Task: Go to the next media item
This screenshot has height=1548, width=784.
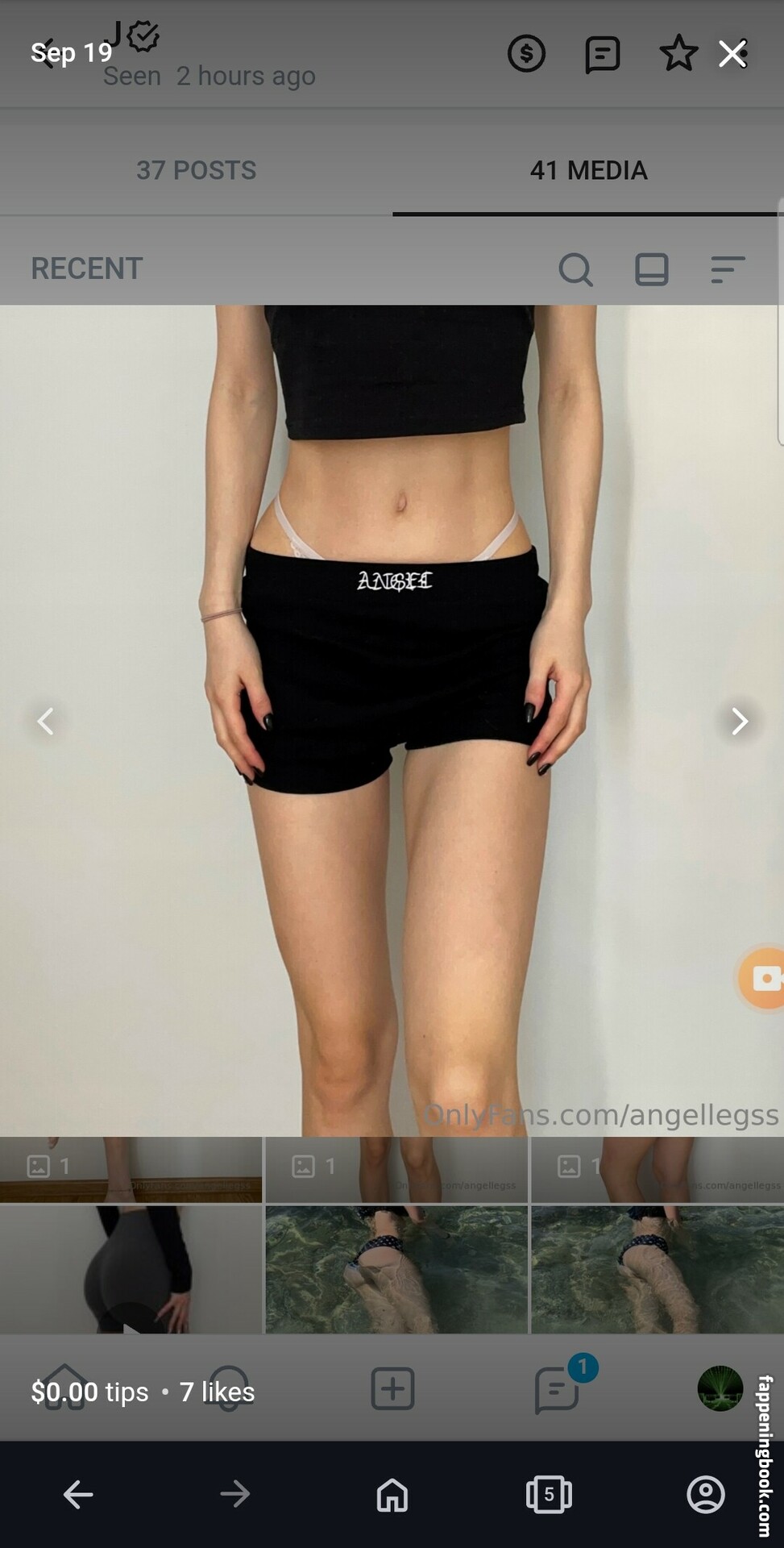Action: coord(739,721)
